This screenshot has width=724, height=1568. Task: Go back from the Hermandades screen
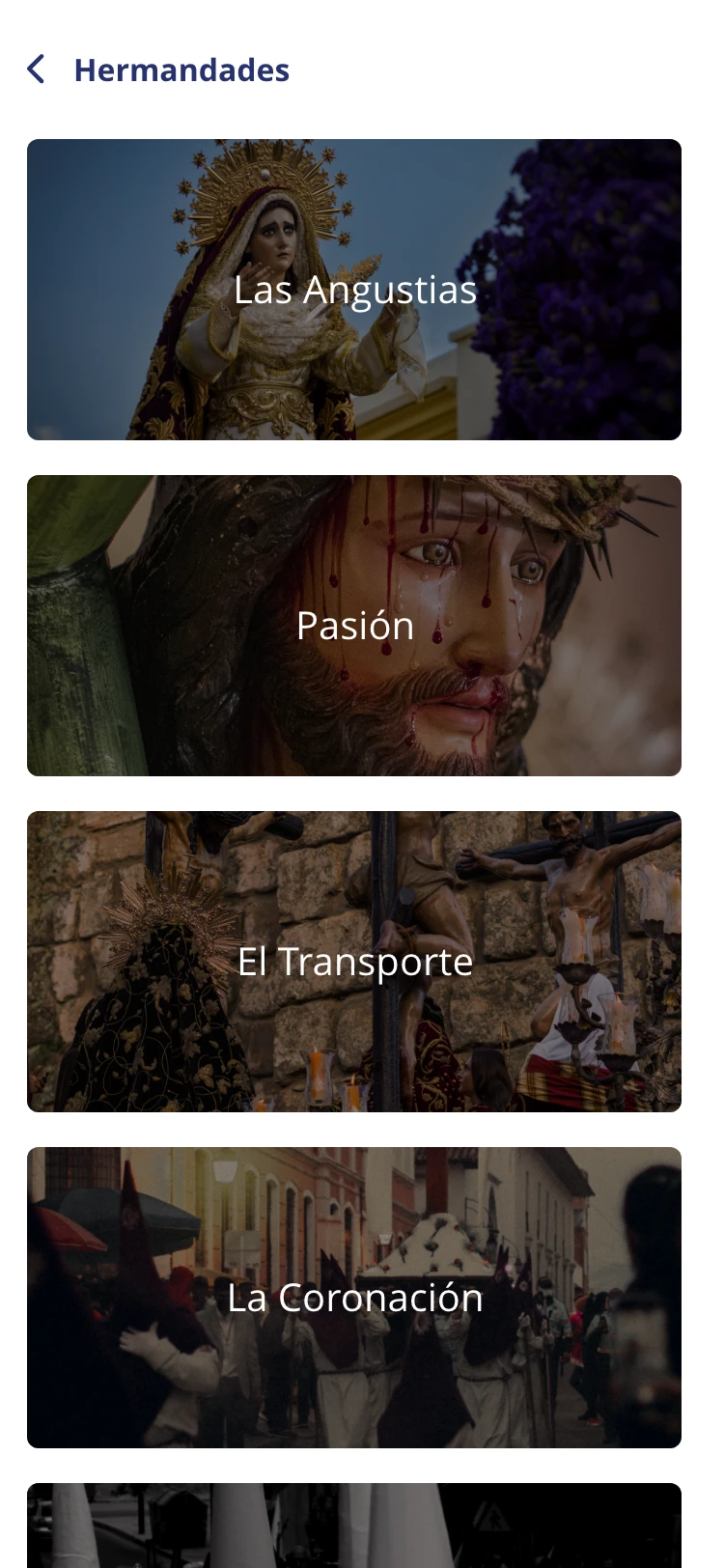point(36,70)
